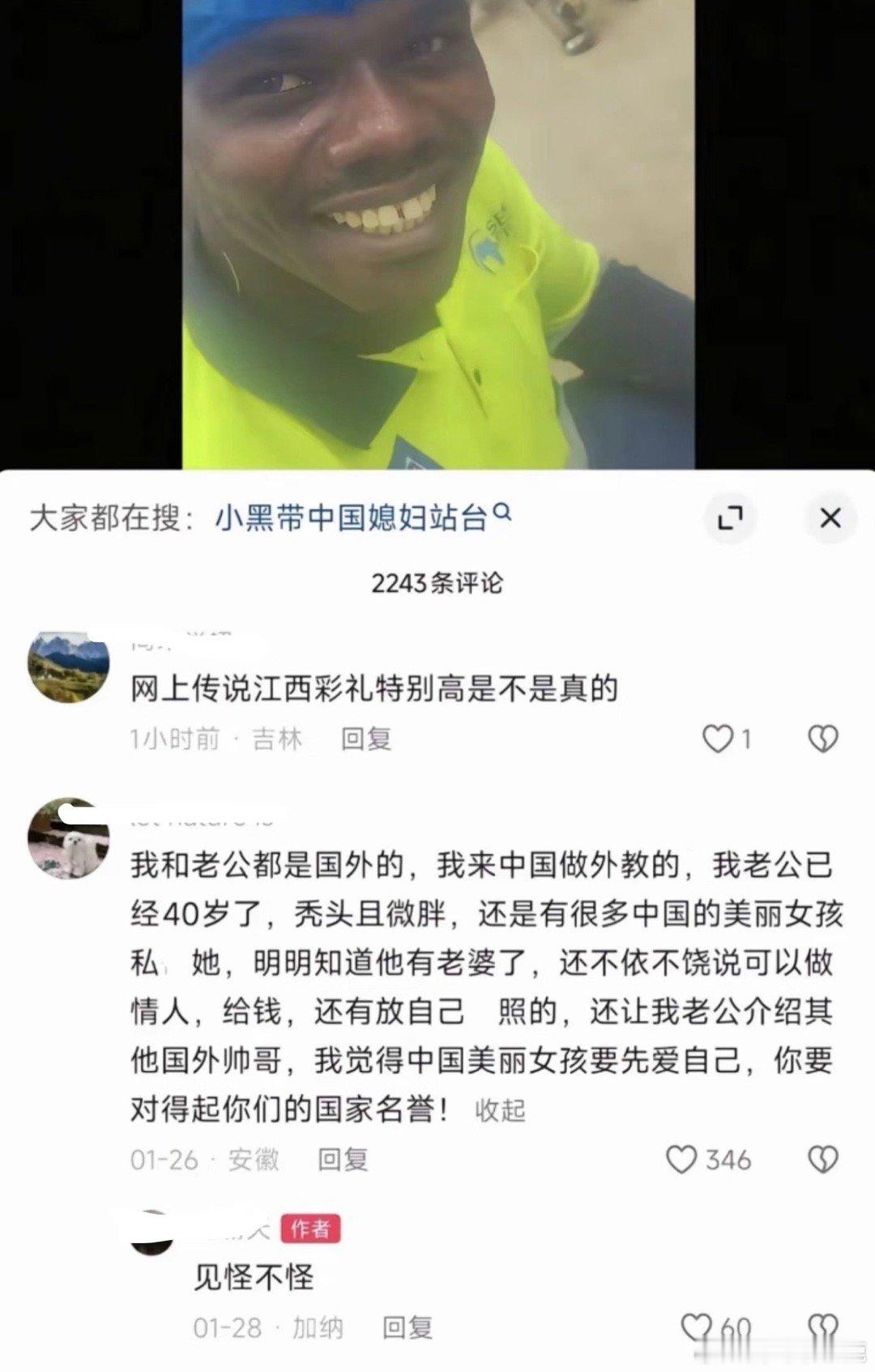Expand the comments panel to fullscreen
Screen dimensions: 875x1372
tap(730, 518)
